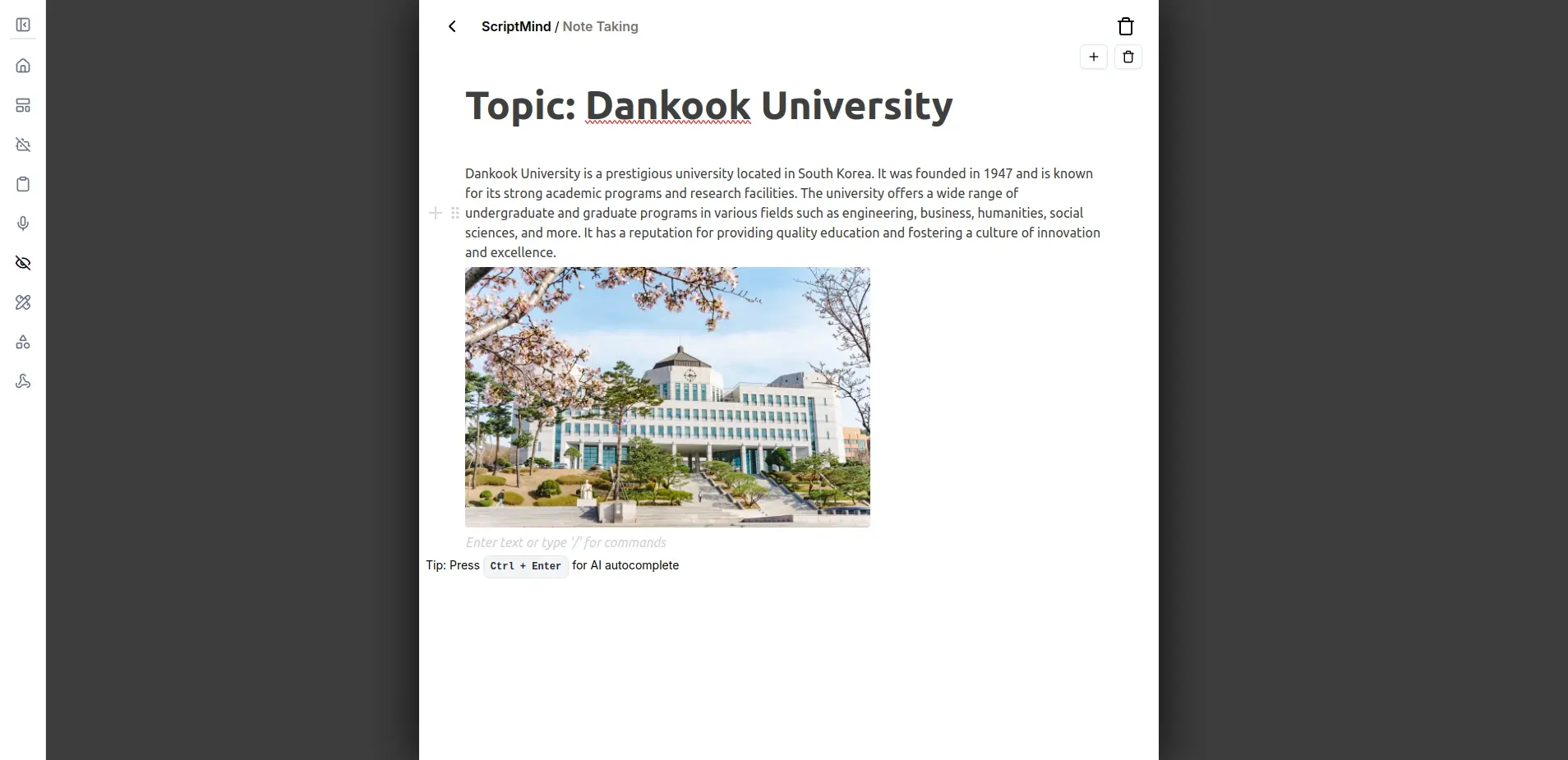The height and width of the screenshot is (760, 1568).
Task: Go back from the Note Taking page
Action: click(452, 26)
